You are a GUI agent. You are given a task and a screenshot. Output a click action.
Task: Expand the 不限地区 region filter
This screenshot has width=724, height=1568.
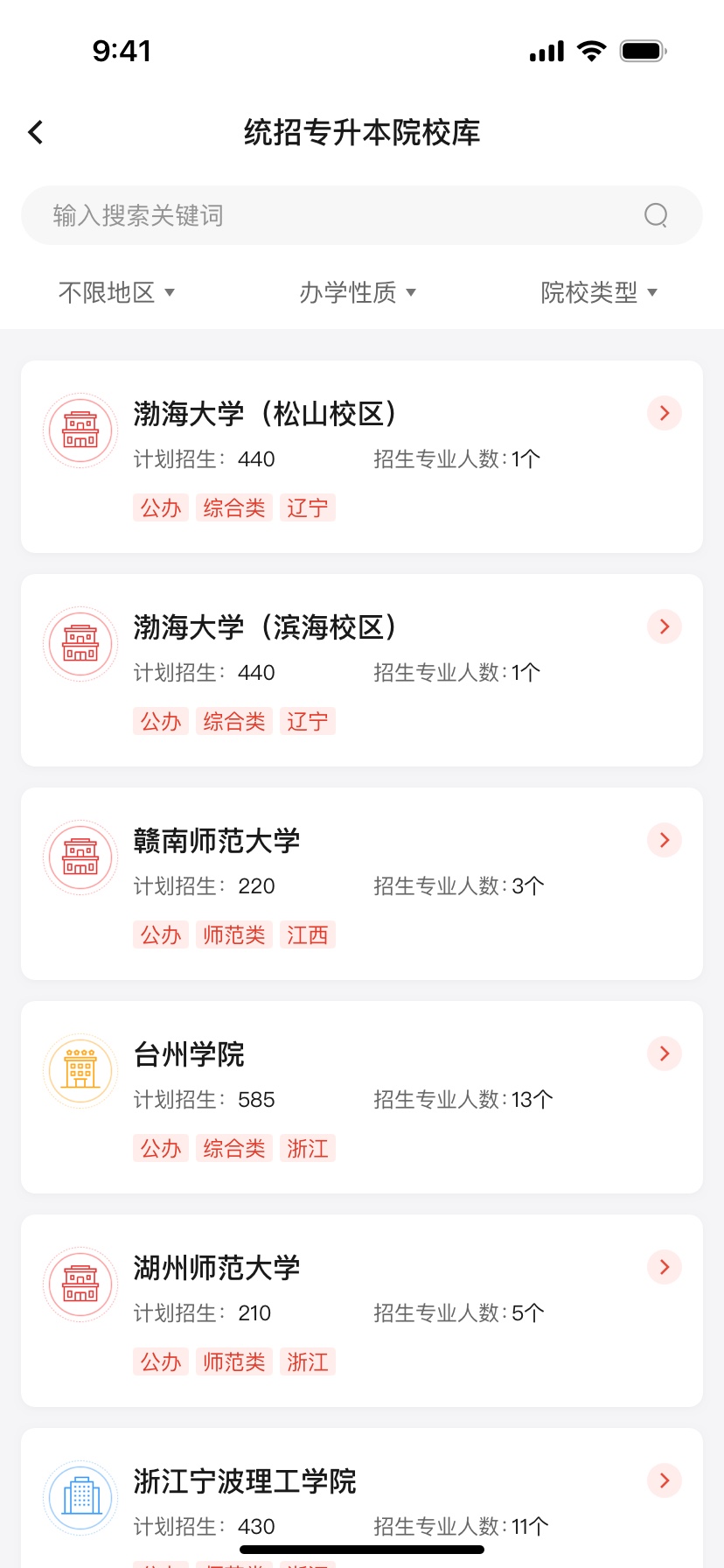[x=117, y=292]
